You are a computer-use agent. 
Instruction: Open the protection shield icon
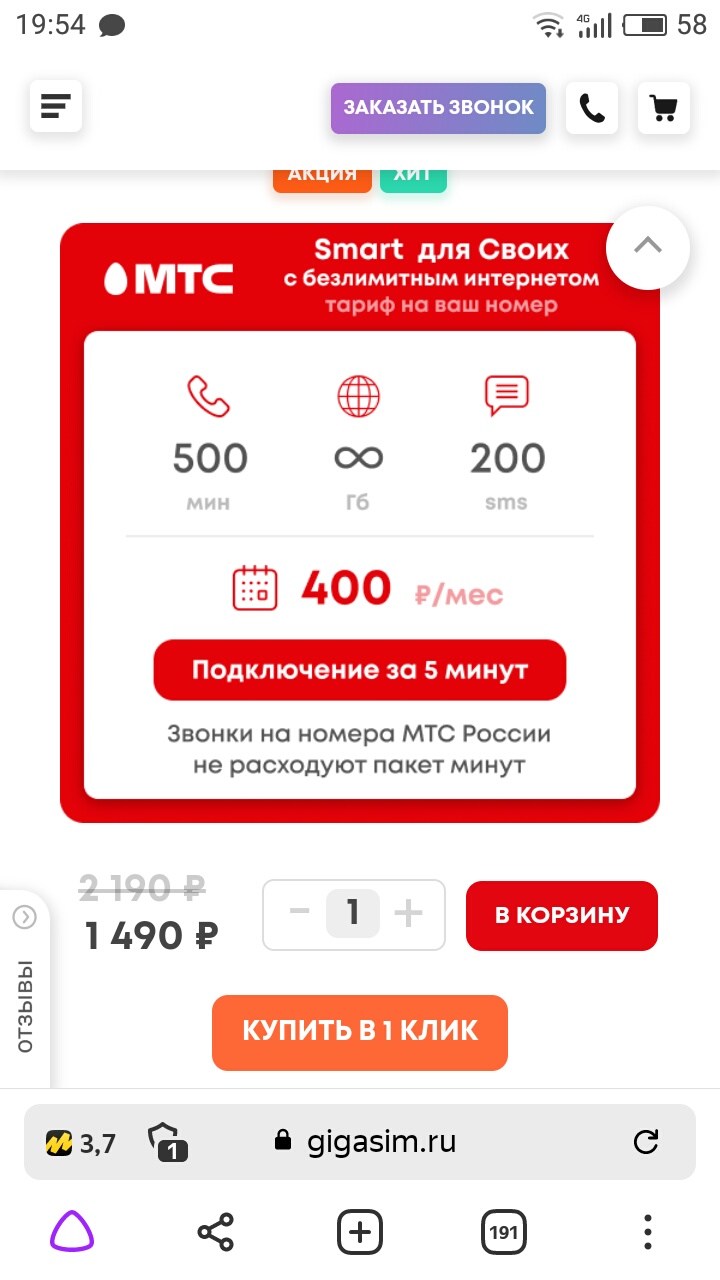167,1142
